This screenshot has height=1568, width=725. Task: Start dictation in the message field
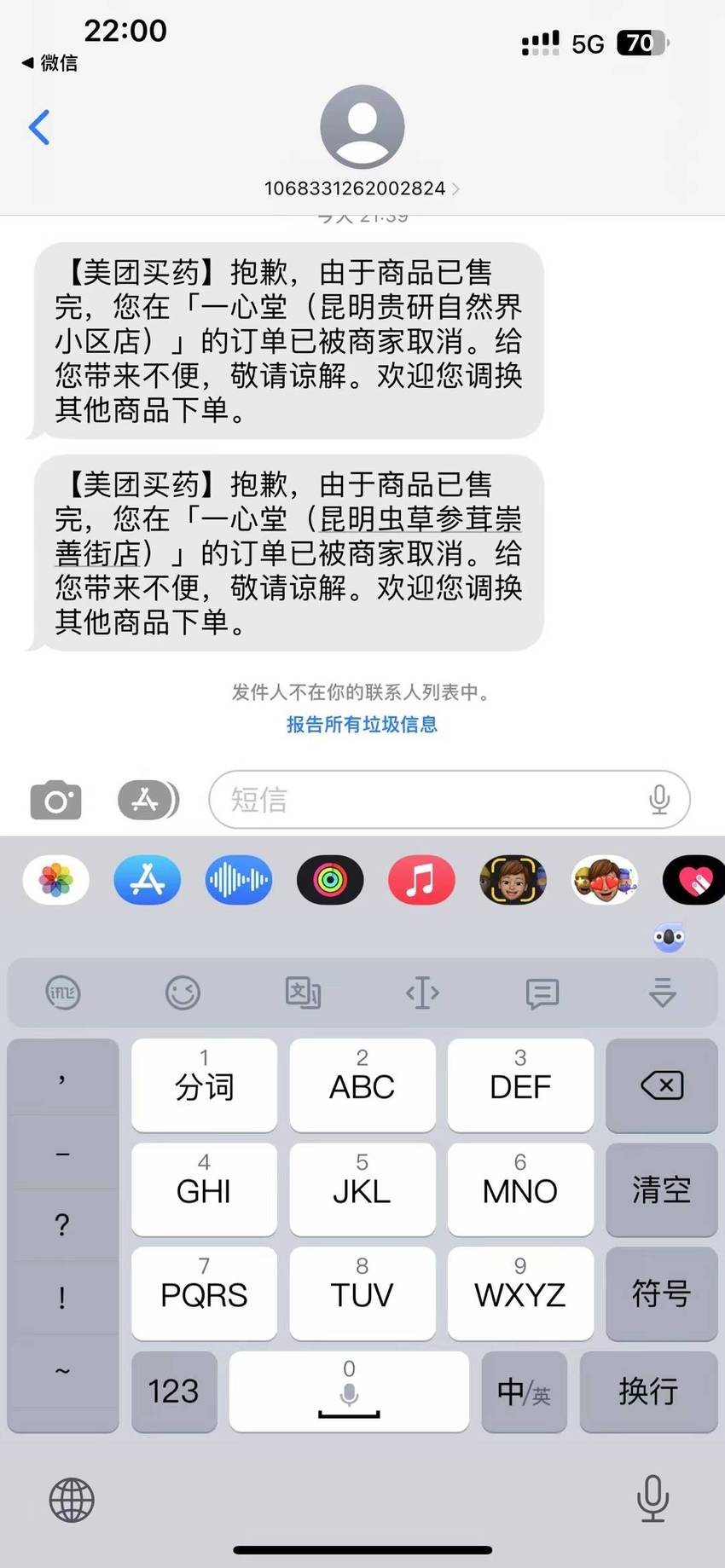[659, 800]
